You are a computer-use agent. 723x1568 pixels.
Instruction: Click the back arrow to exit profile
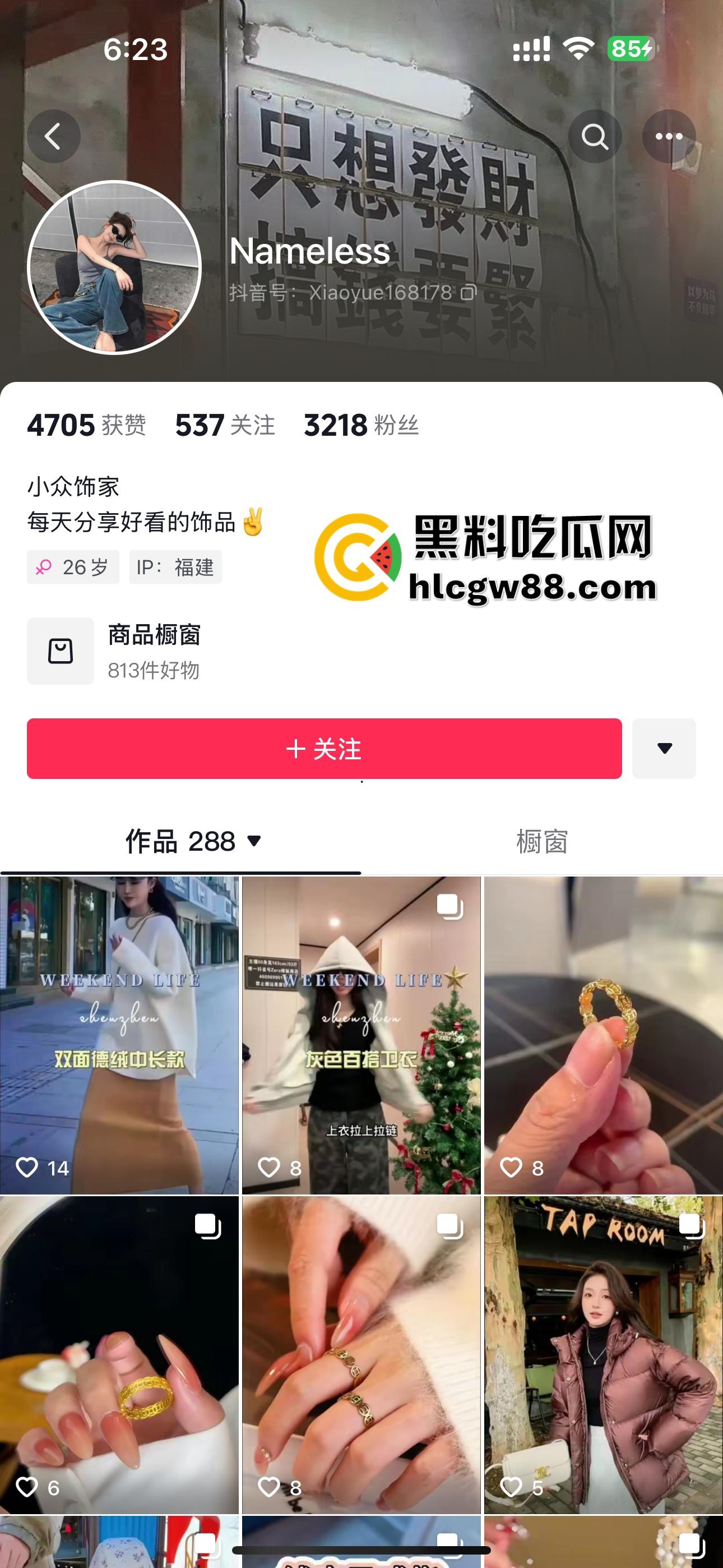click(54, 136)
